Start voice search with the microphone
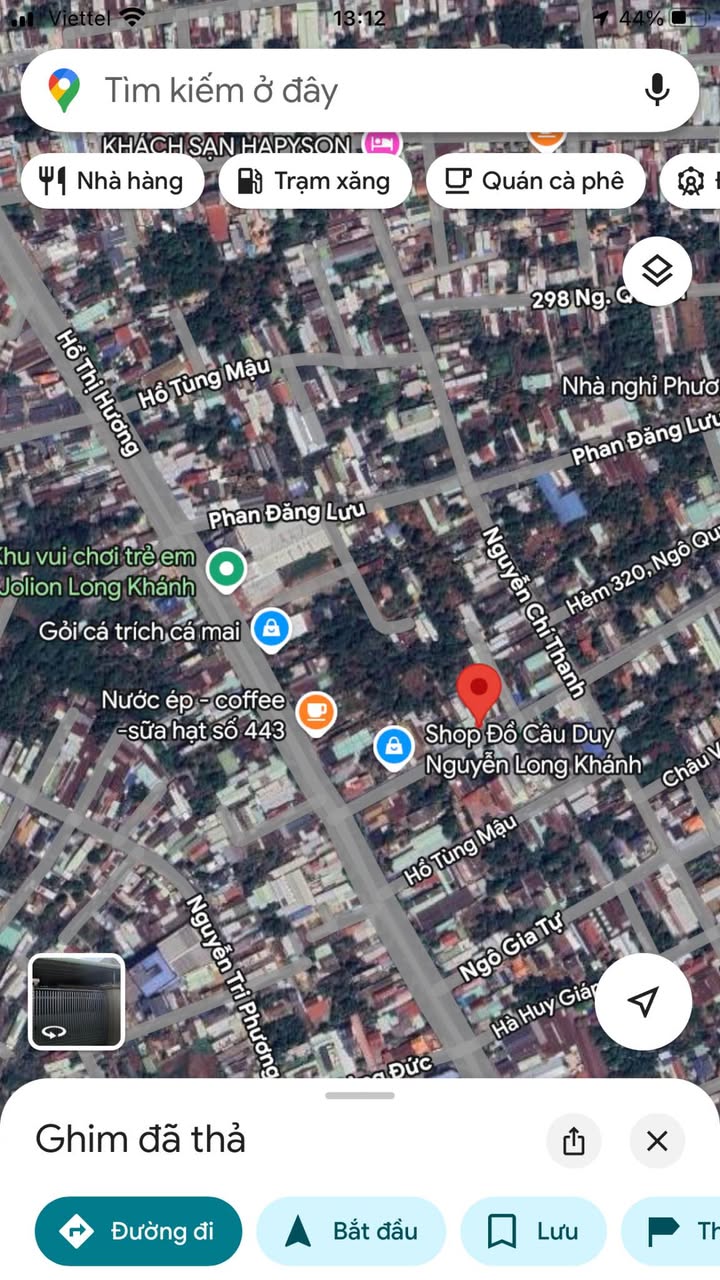The height and width of the screenshot is (1280, 720). [657, 90]
